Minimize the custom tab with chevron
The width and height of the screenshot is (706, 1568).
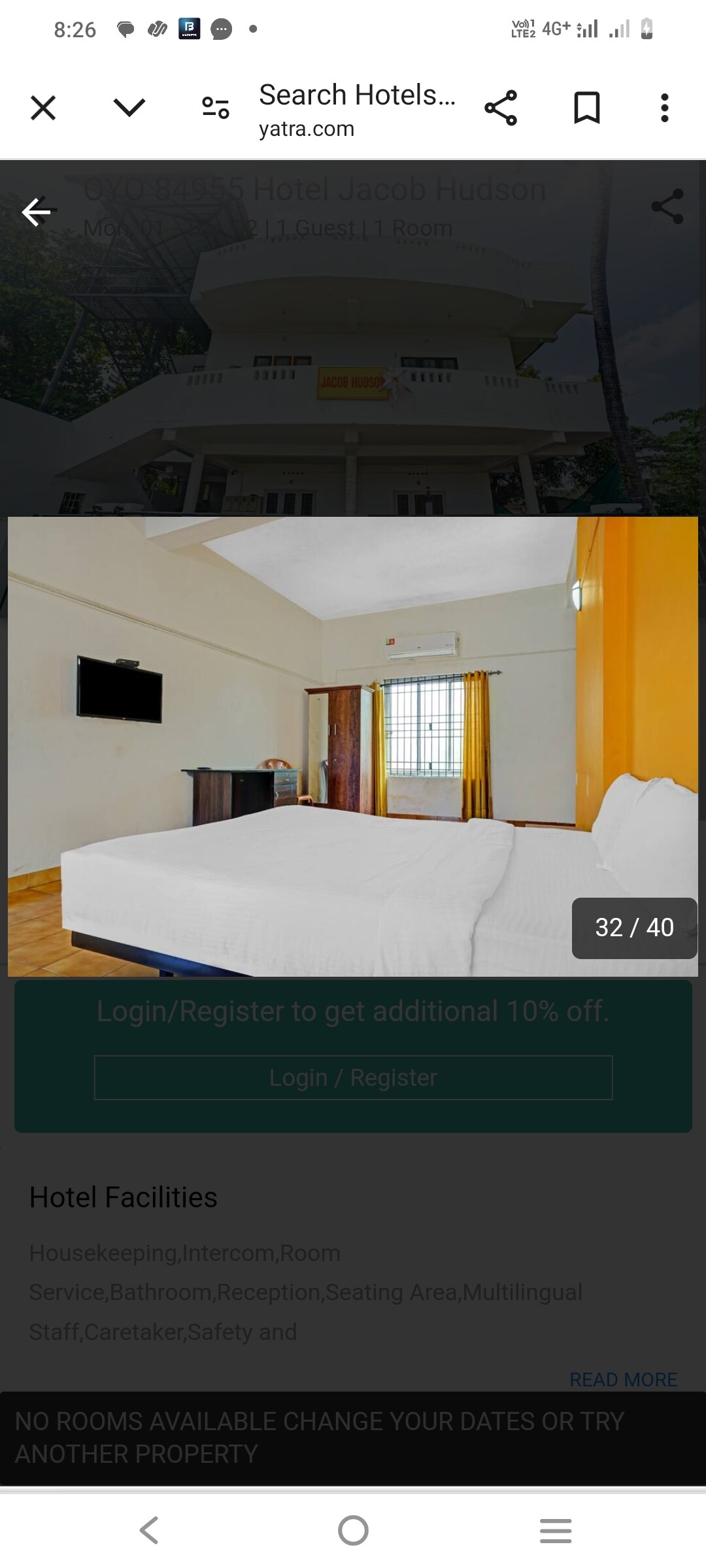click(129, 108)
